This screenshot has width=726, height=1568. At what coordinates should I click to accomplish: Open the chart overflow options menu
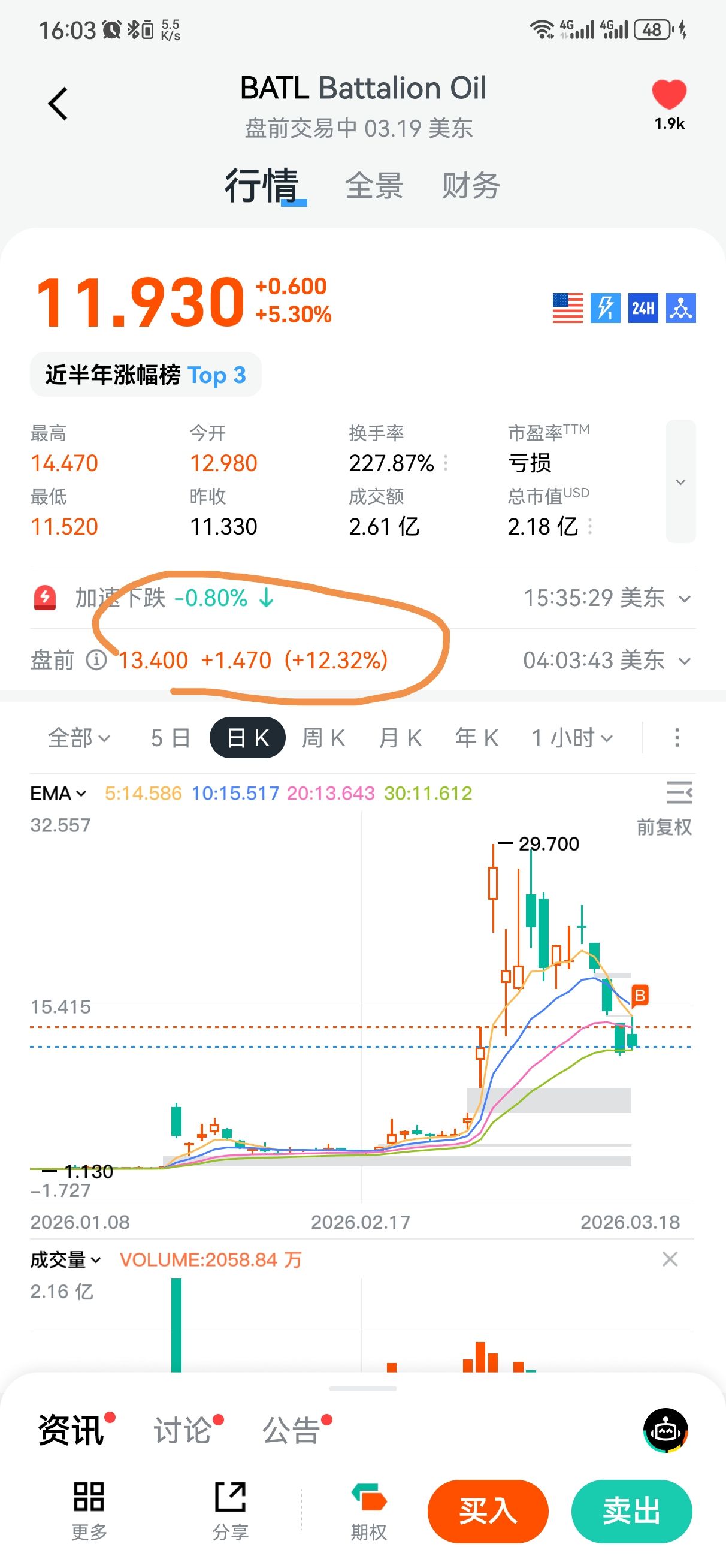tap(677, 738)
